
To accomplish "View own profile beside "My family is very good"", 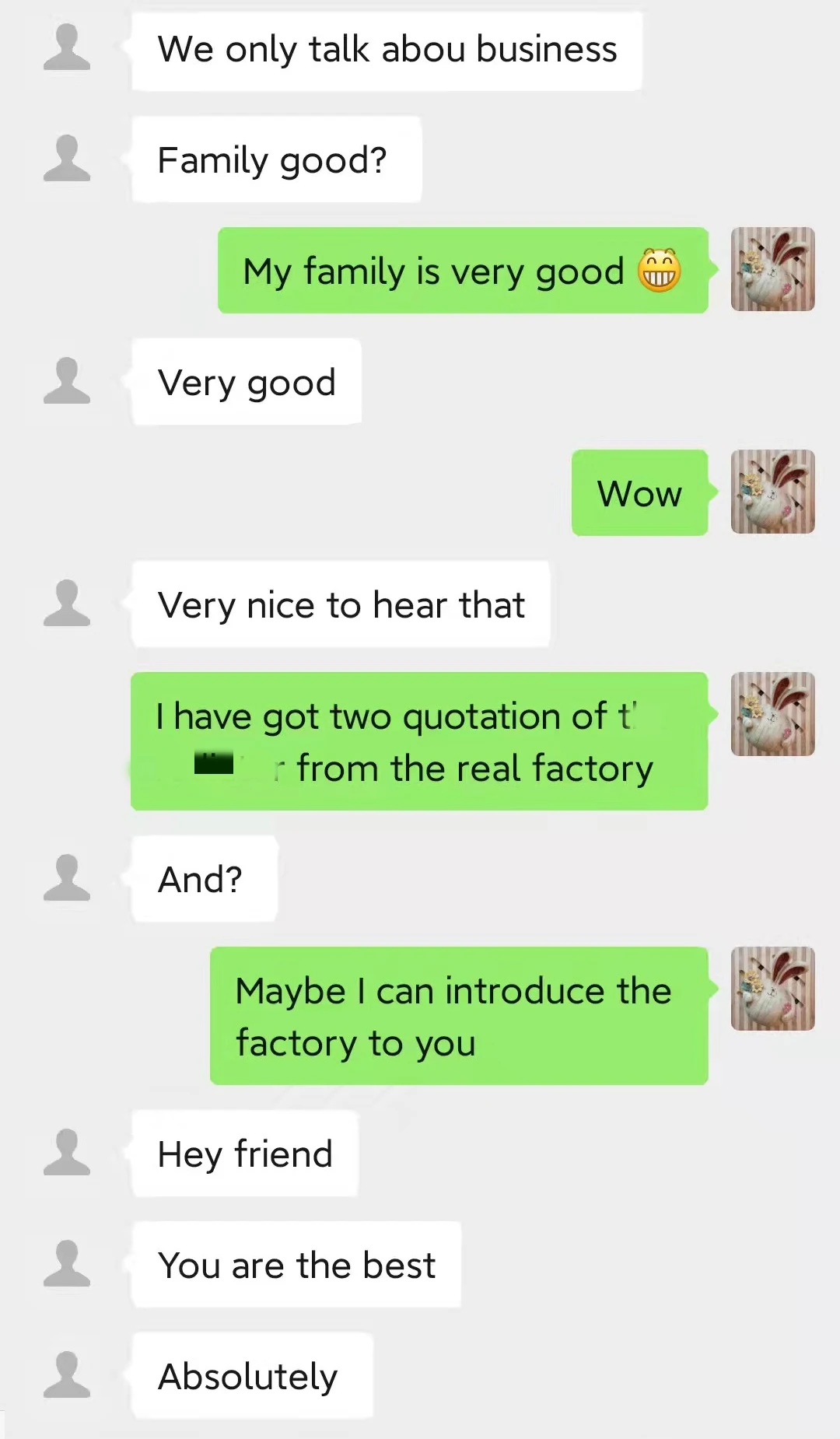I will point(772,269).
